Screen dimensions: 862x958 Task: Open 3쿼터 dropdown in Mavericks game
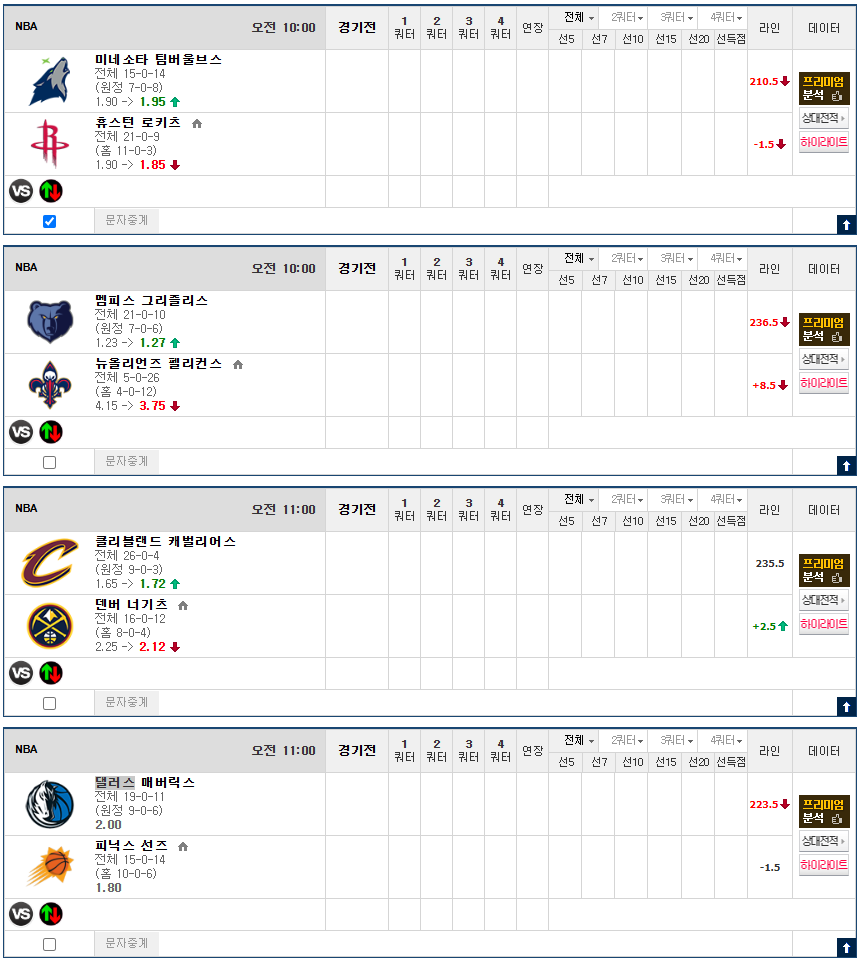click(676, 740)
